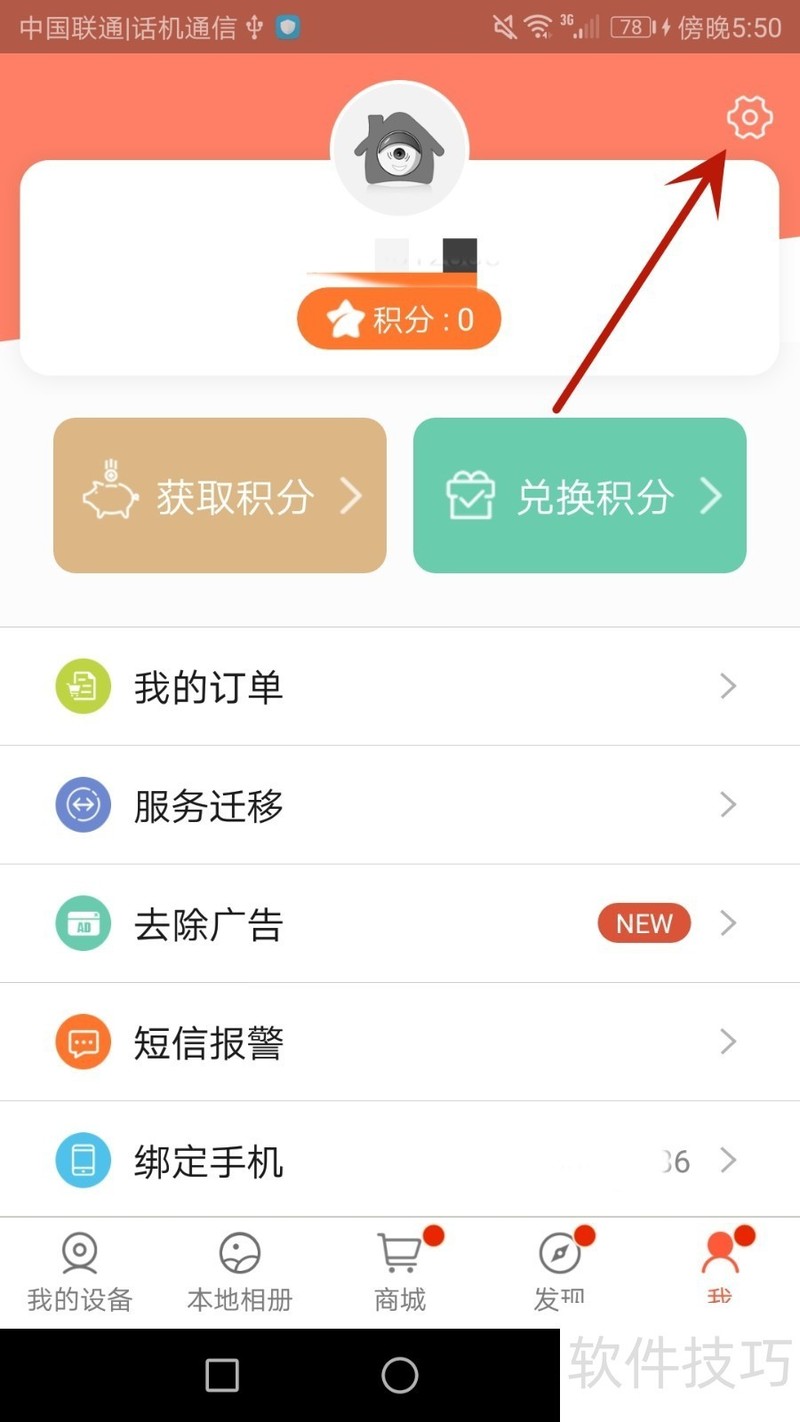Image resolution: width=800 pixels, height=1422 pixels.
Task: Select 去除广告 option
Action: pyautogui.click(x=400, y=923)
